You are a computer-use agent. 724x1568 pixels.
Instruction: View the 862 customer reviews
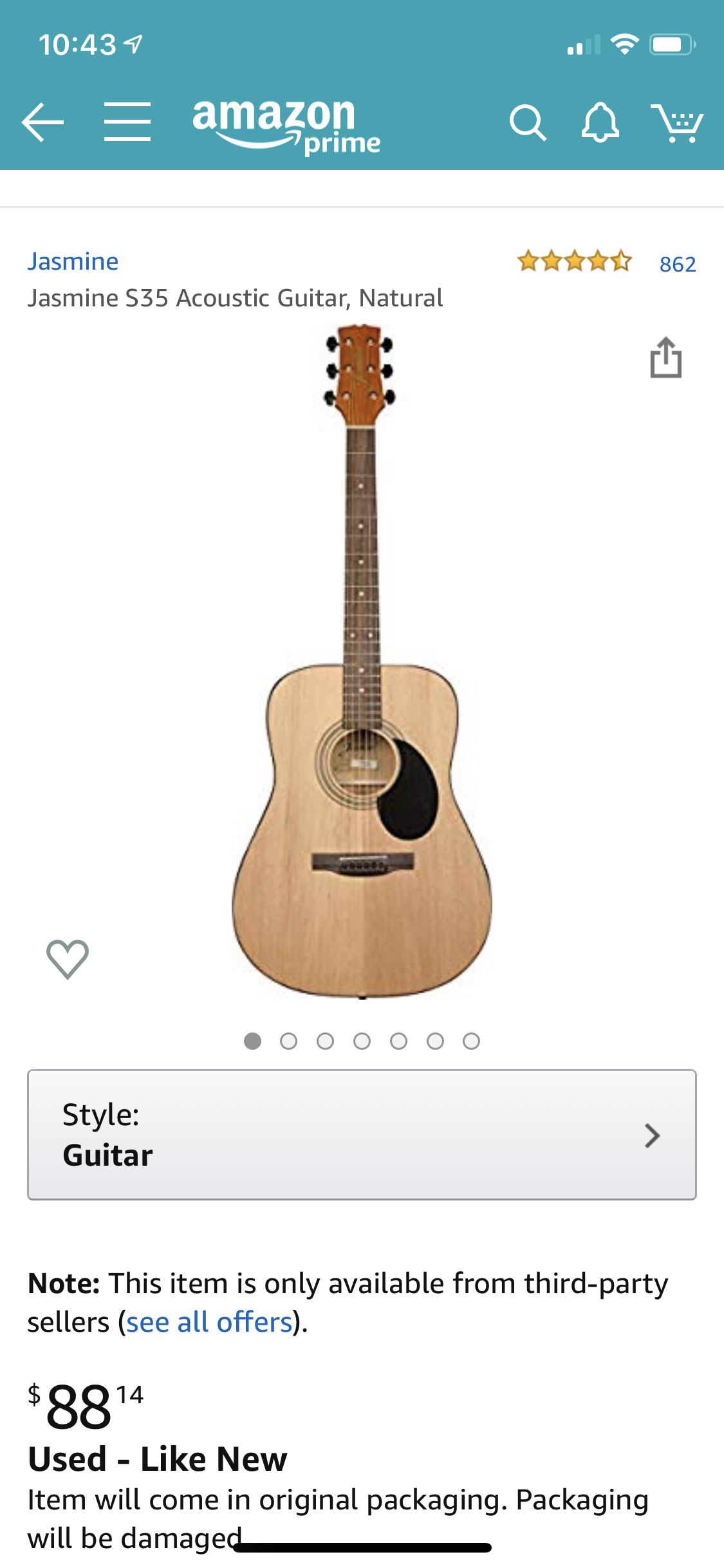(677, 264)
